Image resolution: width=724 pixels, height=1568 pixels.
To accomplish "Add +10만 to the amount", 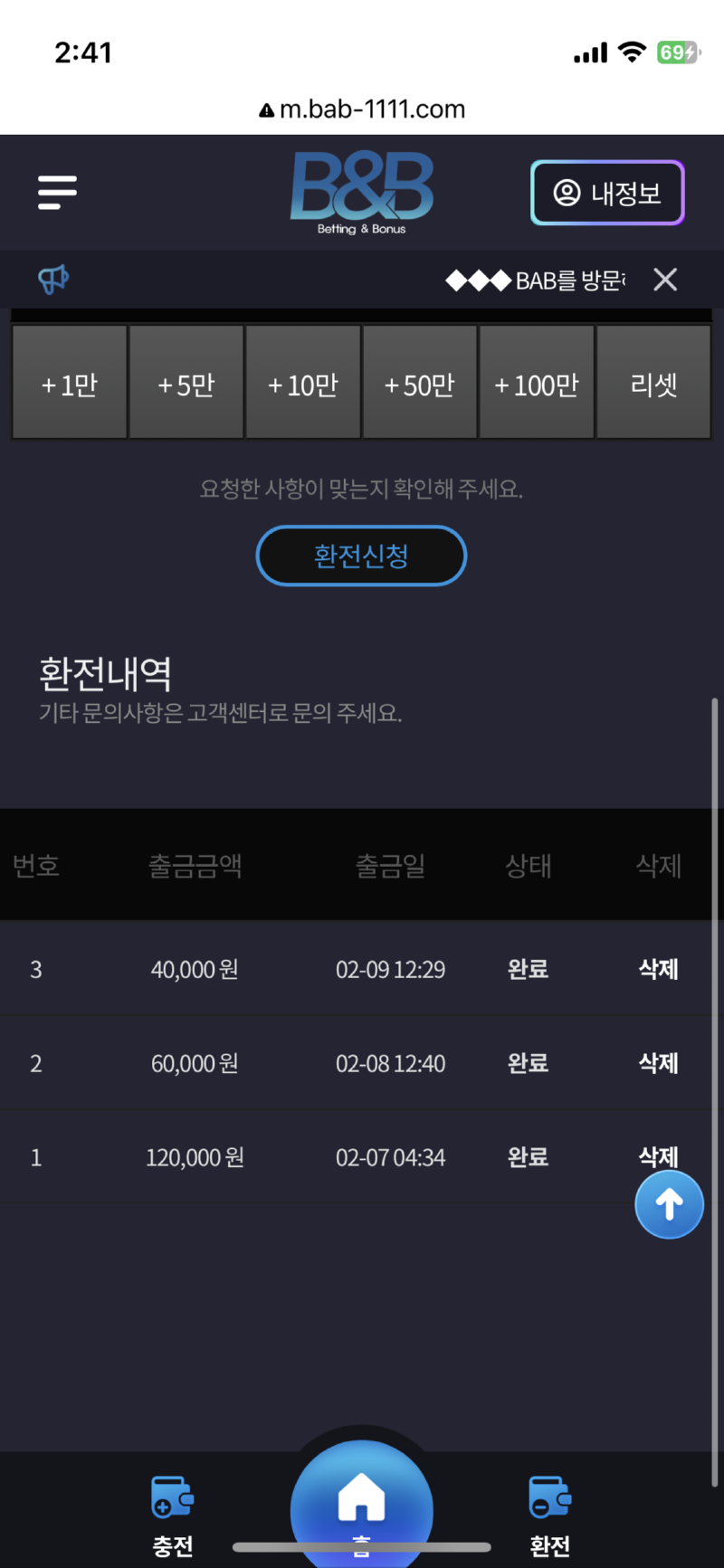I will tap(303, 384).
